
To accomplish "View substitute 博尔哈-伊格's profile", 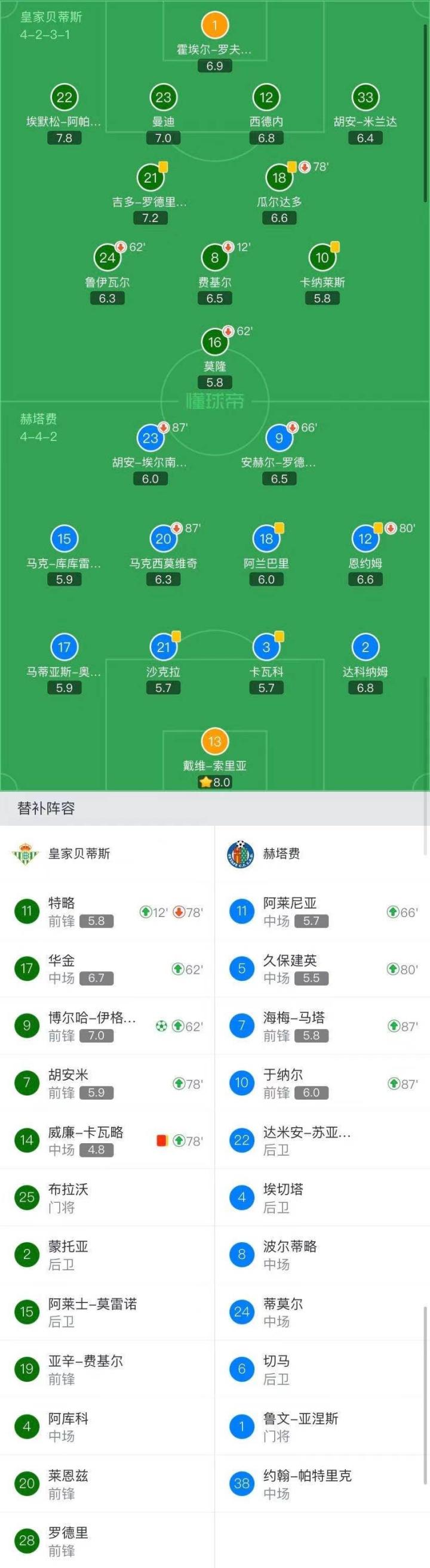I will [x=106, y=1026].
